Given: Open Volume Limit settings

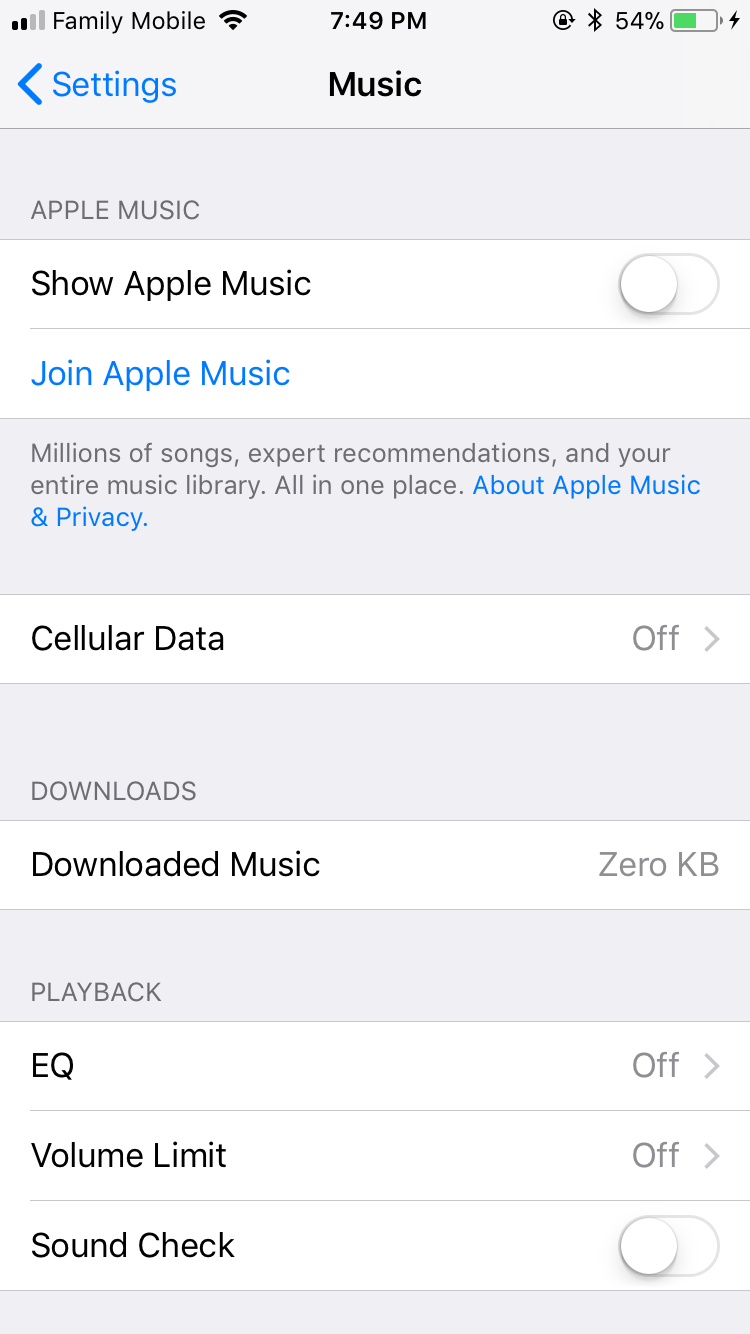Looking at the screenshot, I should click(375, 1156).
